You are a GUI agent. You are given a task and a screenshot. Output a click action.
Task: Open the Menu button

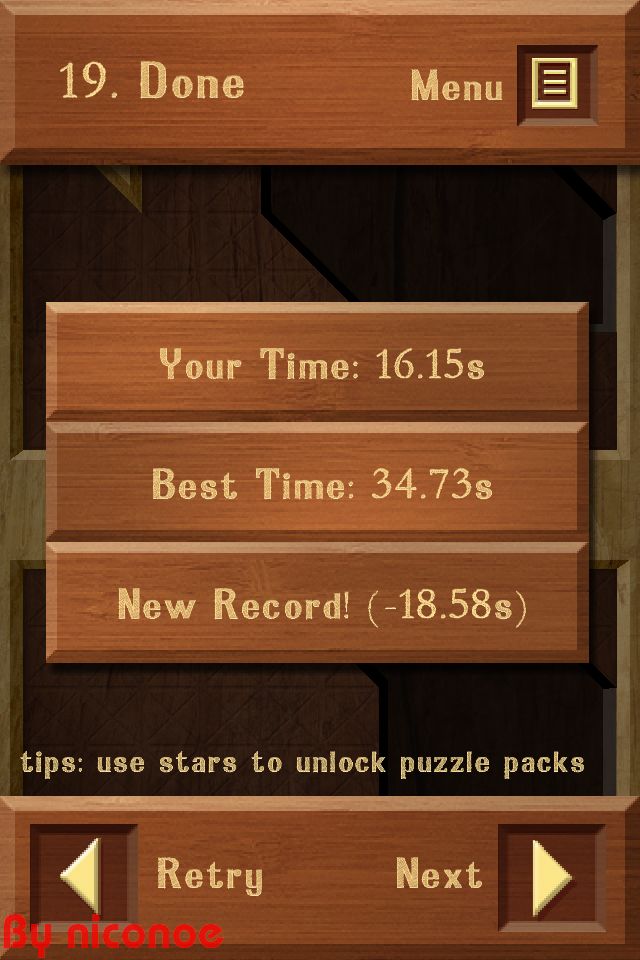pyautogui.click(x=555, y=84)
